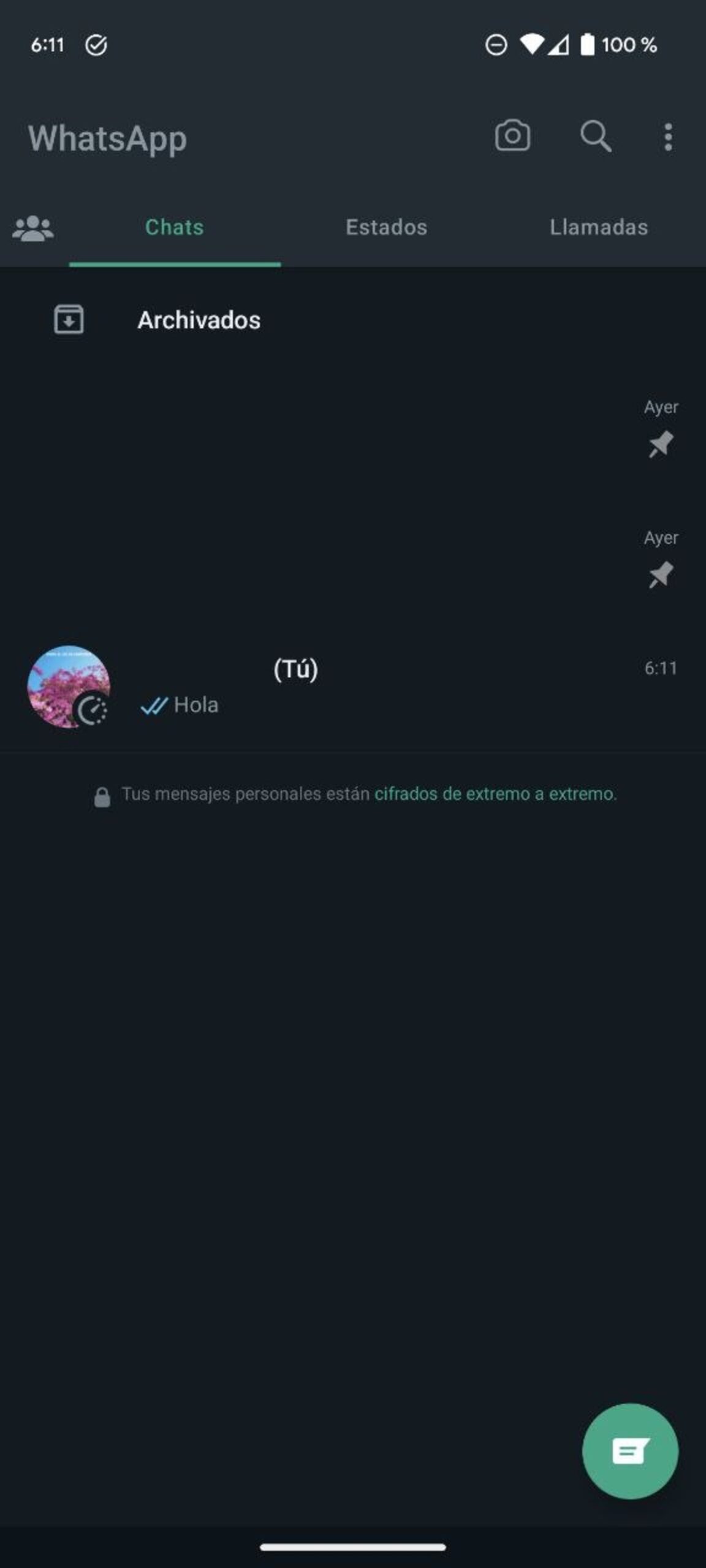Open the search icon
Viewport: 706px width, 1568px height.
tap(596, 136)
